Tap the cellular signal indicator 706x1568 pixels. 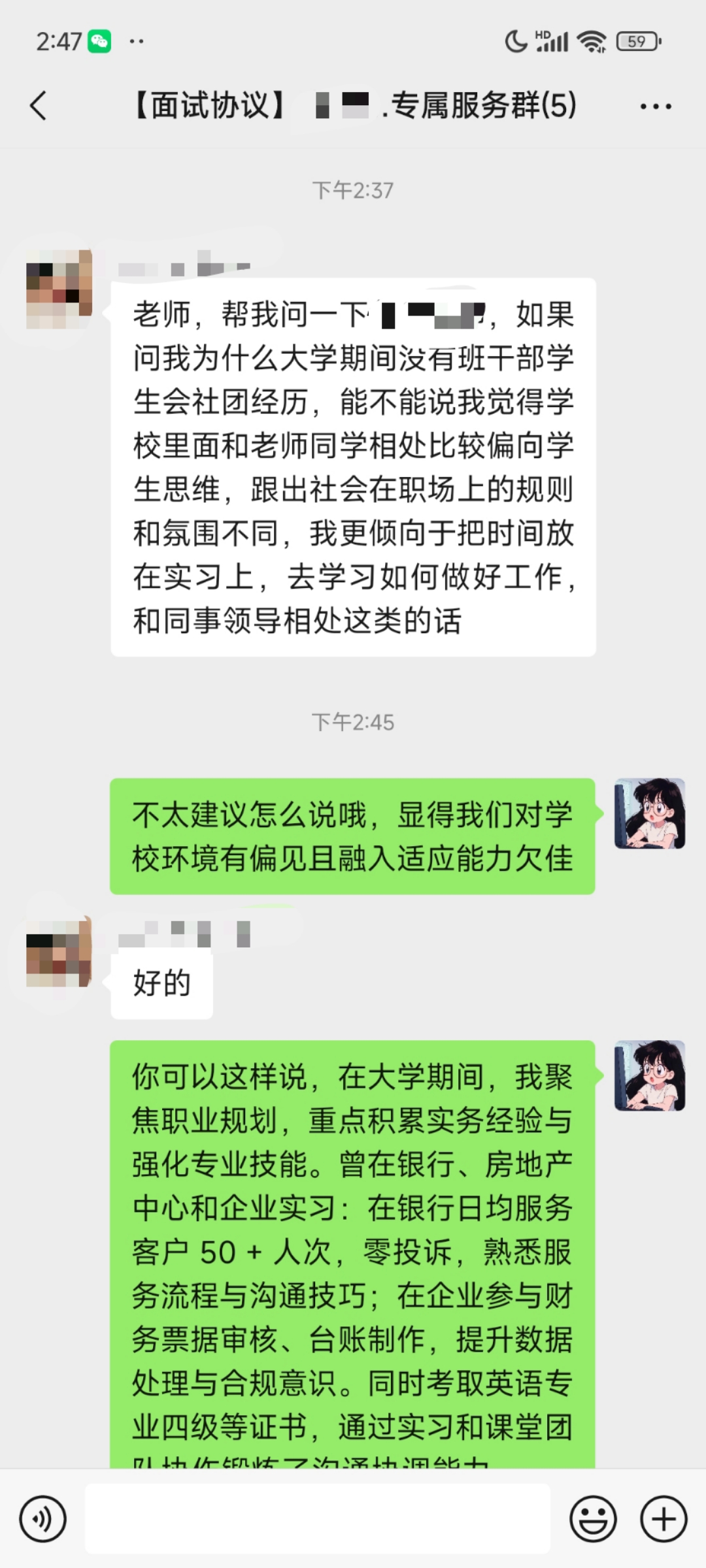552,41
